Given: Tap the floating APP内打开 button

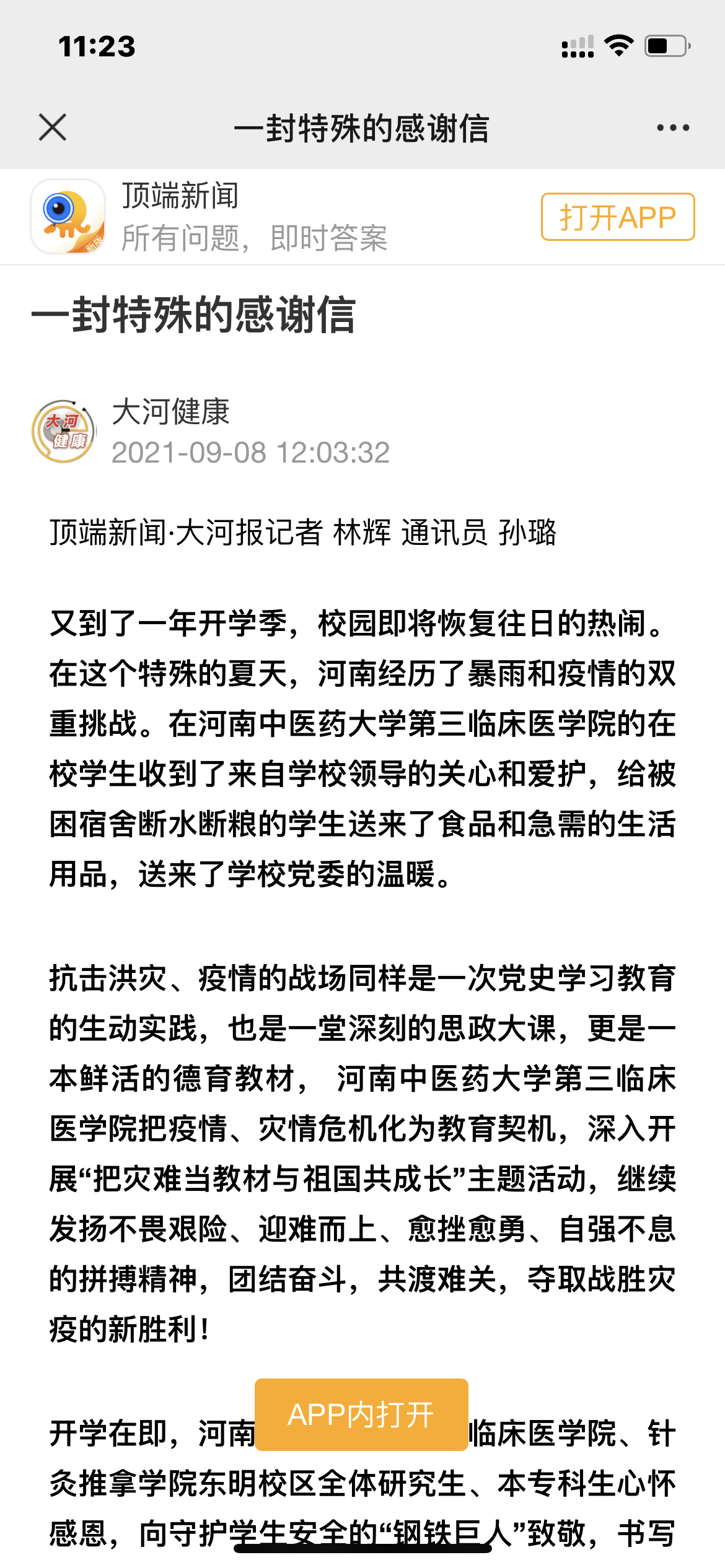Looking at the screenshot, I should pyautogui.click(x=361, y=1414).
